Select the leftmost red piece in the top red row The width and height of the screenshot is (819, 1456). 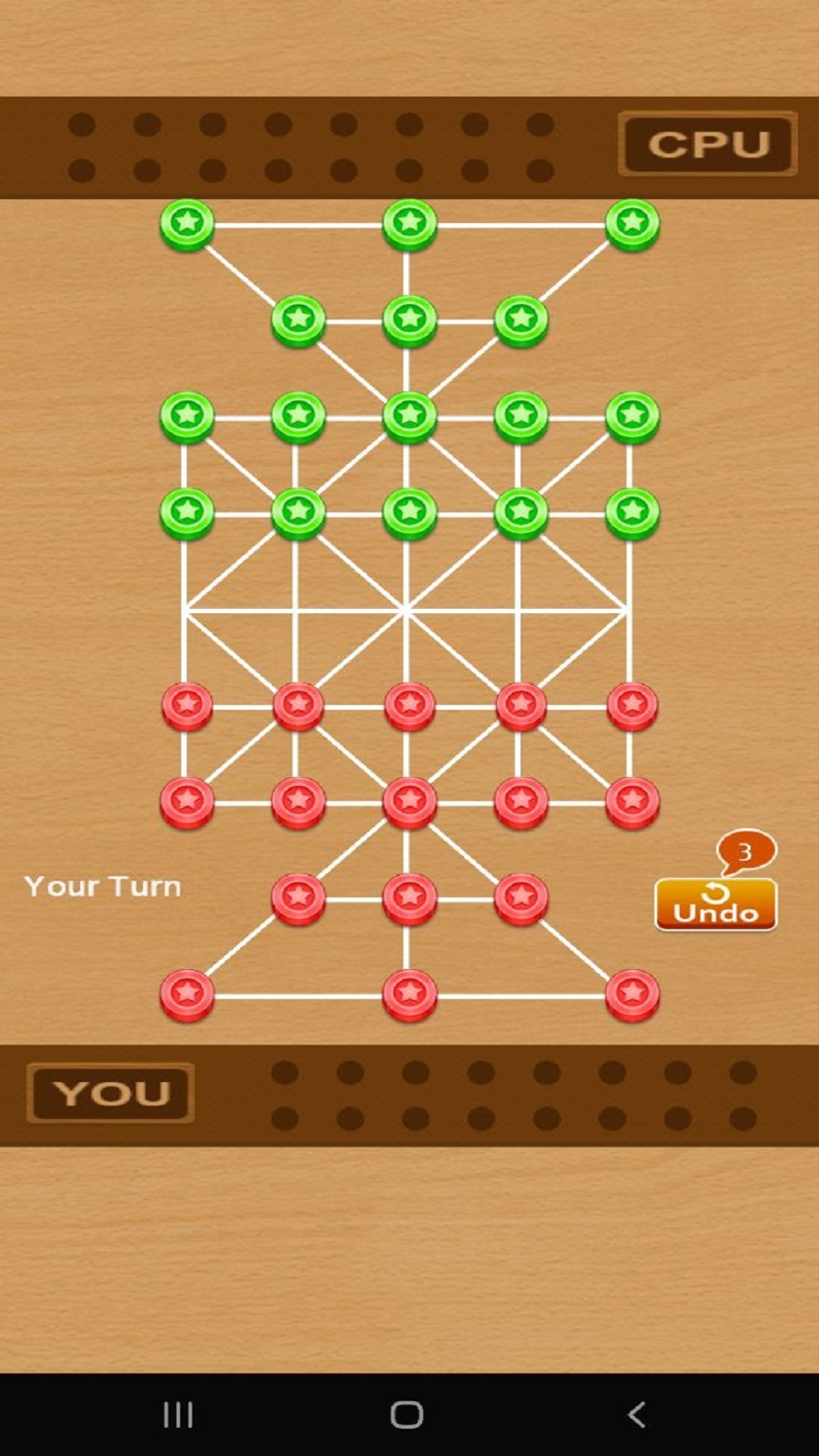coord(187,706)
